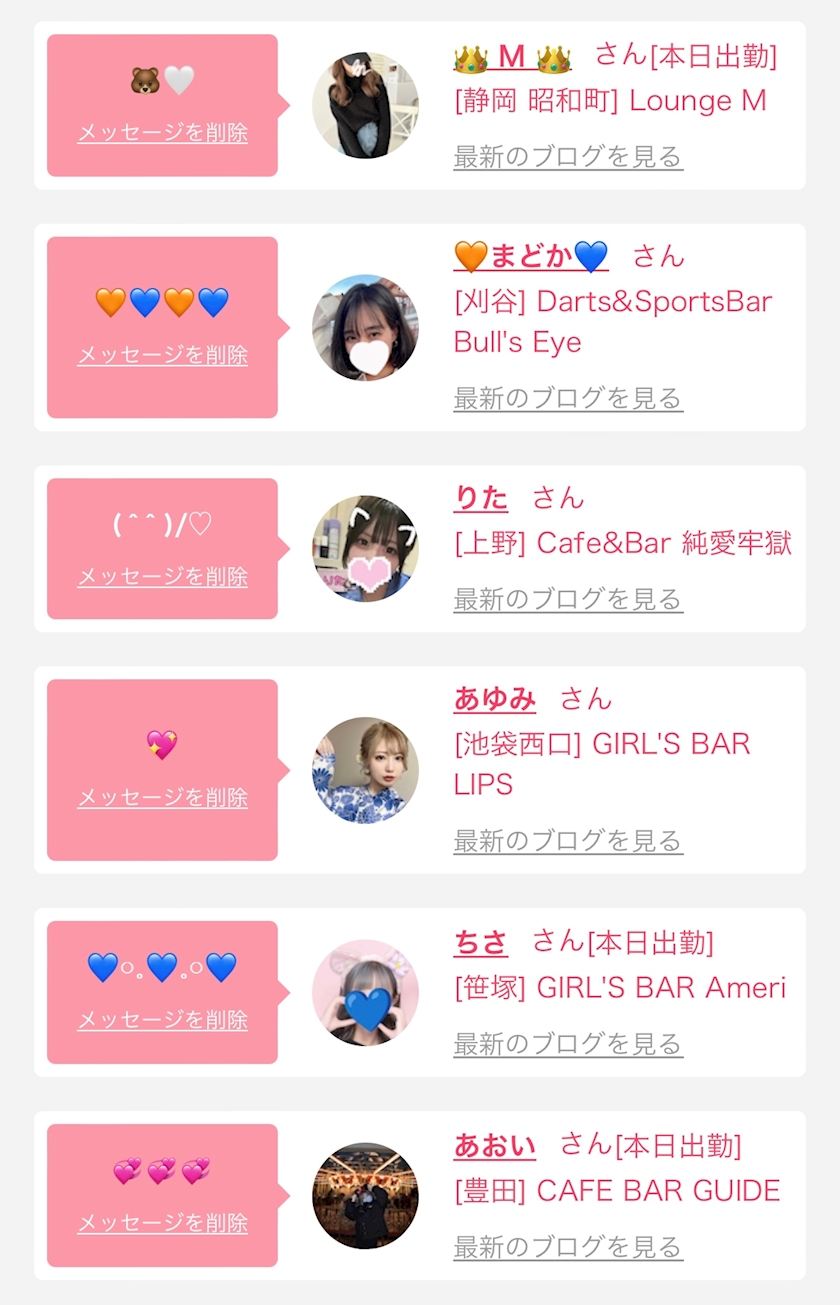This screenshot has height=1305, width=840.
Task: Tap あゆみ's profile photo
Action: click(365, 770)
